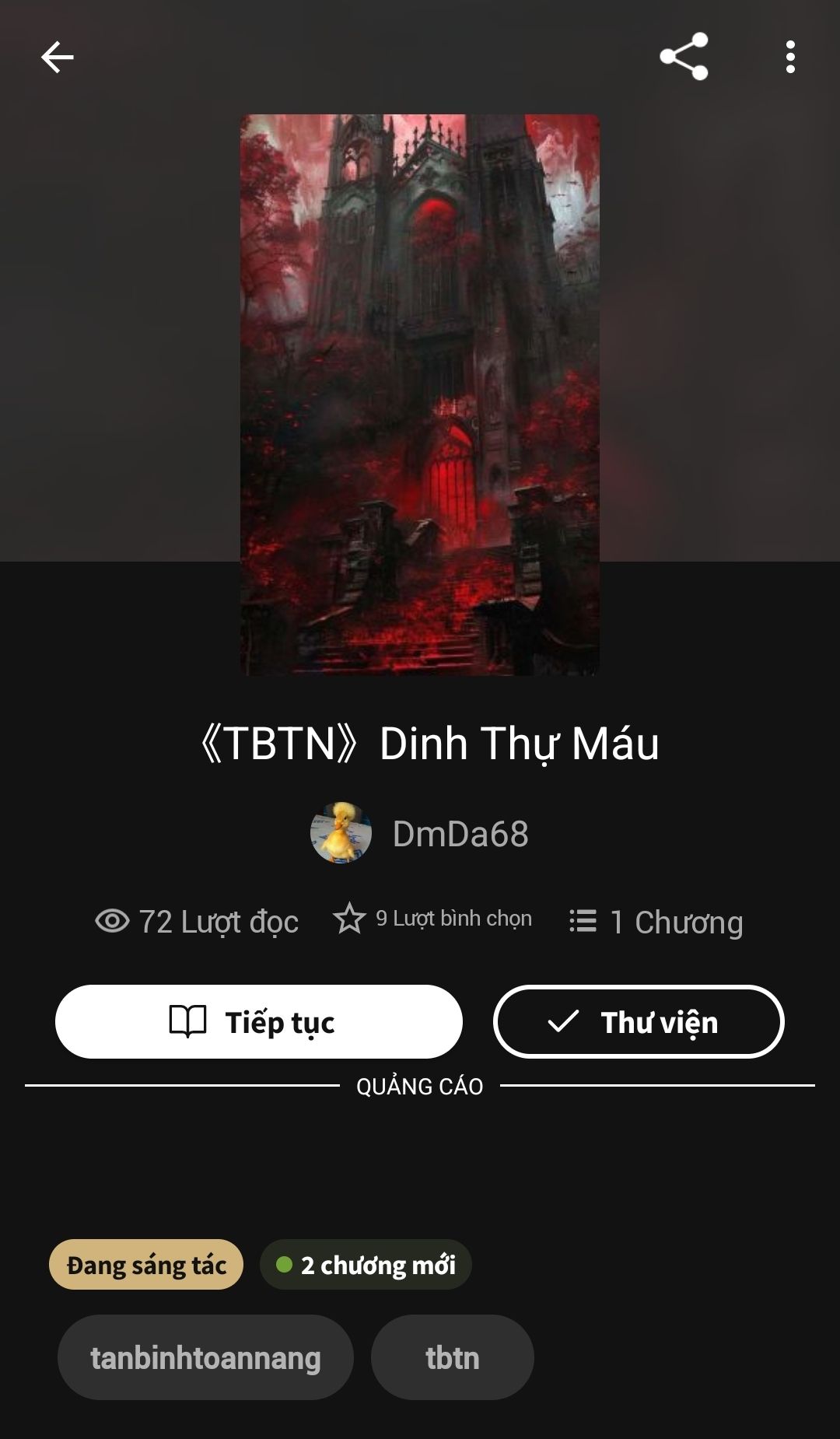Viewport: 840px width, 1439px height.
Task: Go back using the arrow icon
Action: pos(57,57)
